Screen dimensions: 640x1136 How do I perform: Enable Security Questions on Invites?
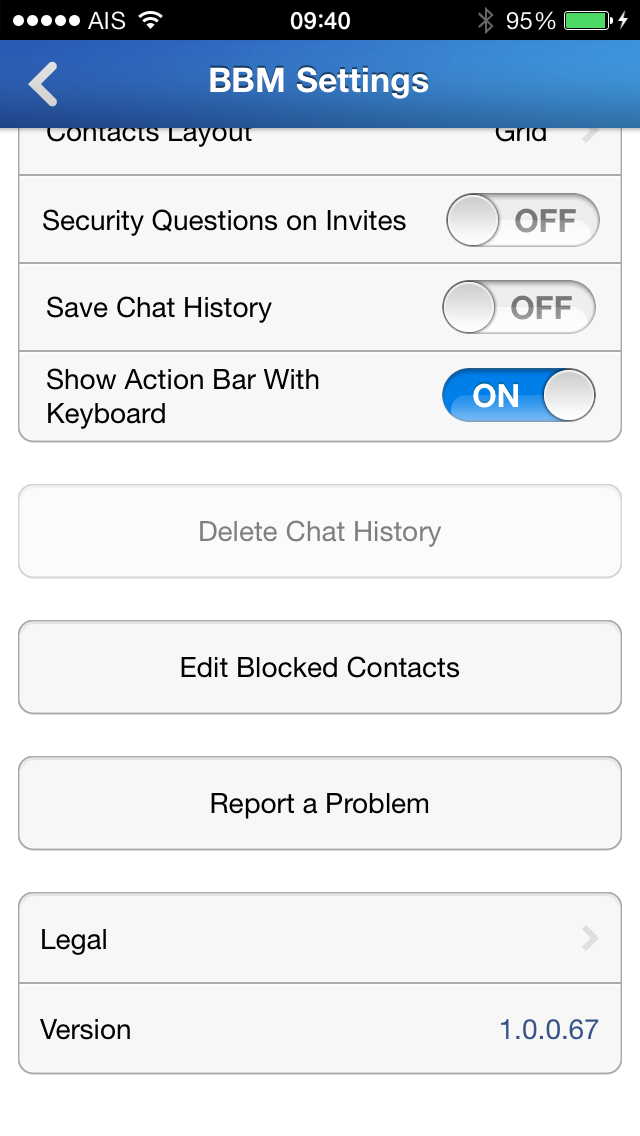[x=523, y=220]
